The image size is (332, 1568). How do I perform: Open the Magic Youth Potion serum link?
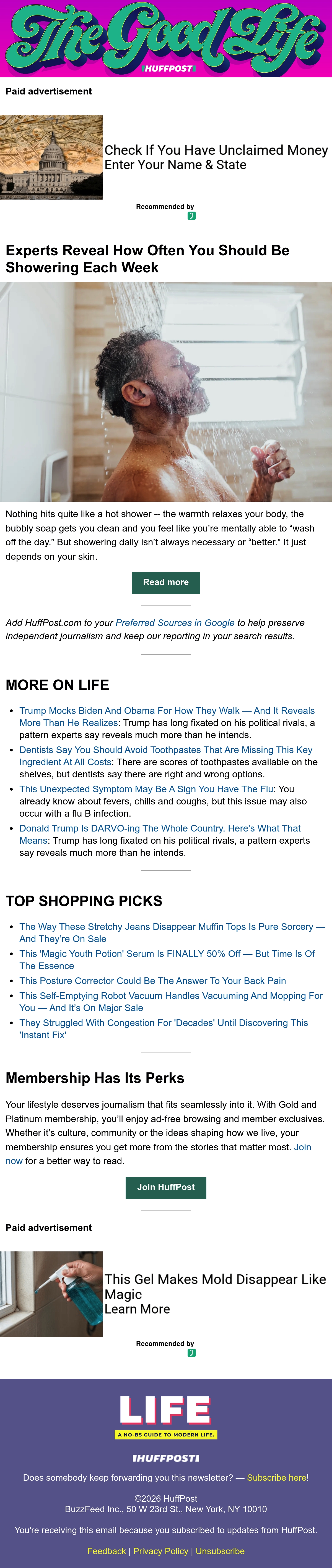[167, 960]
